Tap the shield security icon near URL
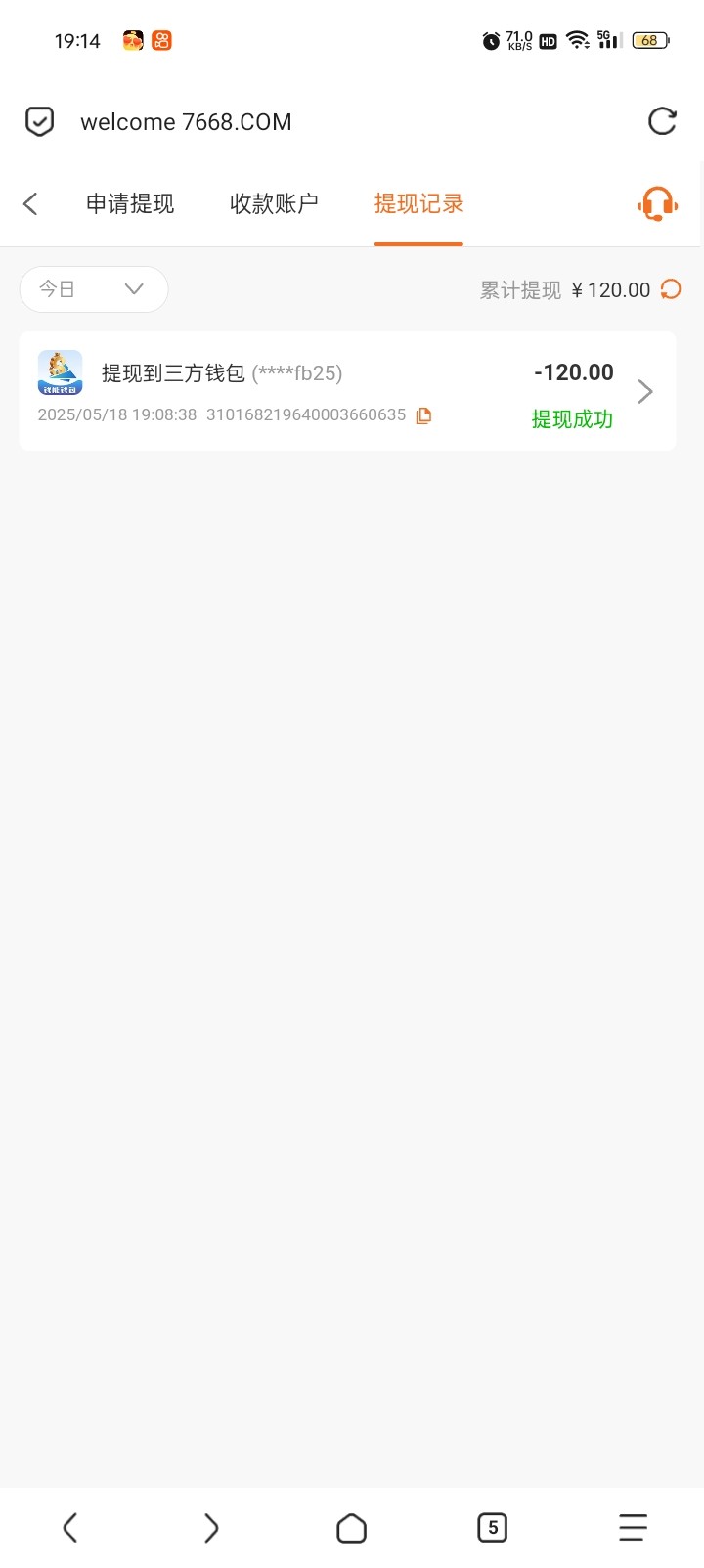 click(39, 122)
